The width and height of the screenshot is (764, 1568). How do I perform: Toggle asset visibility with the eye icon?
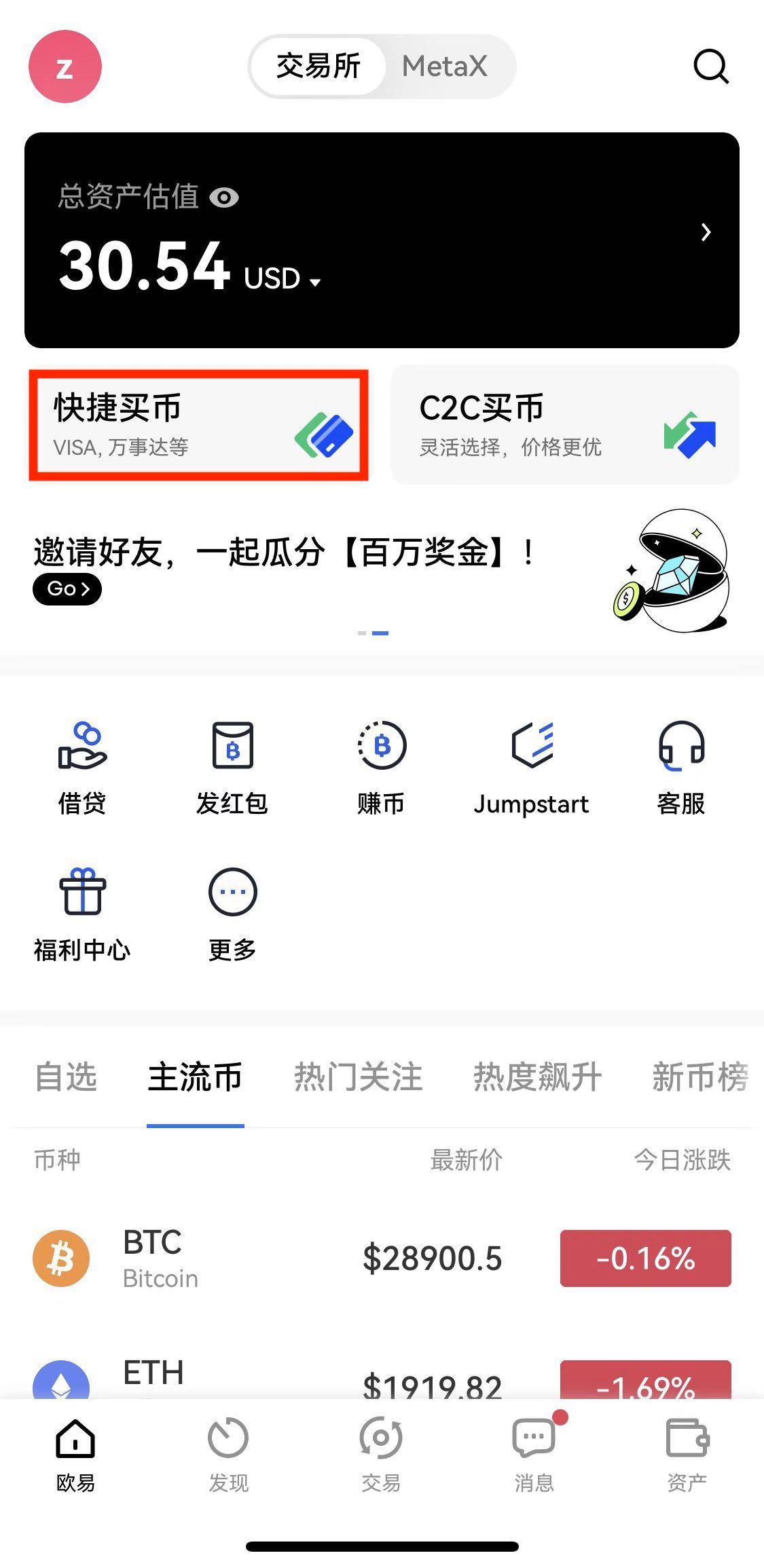[224, 197]
